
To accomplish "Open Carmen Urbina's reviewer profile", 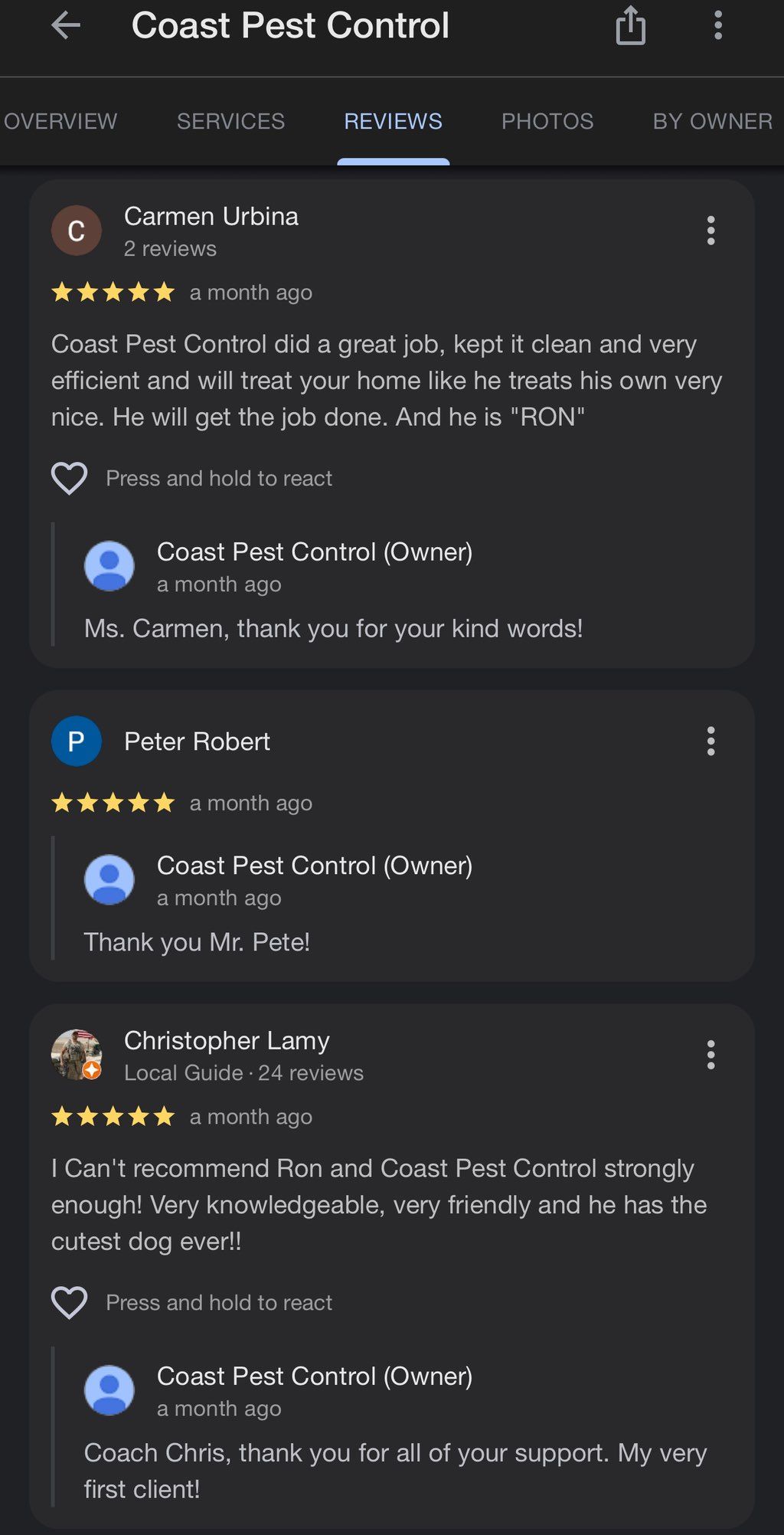I will tap(211, 217).
